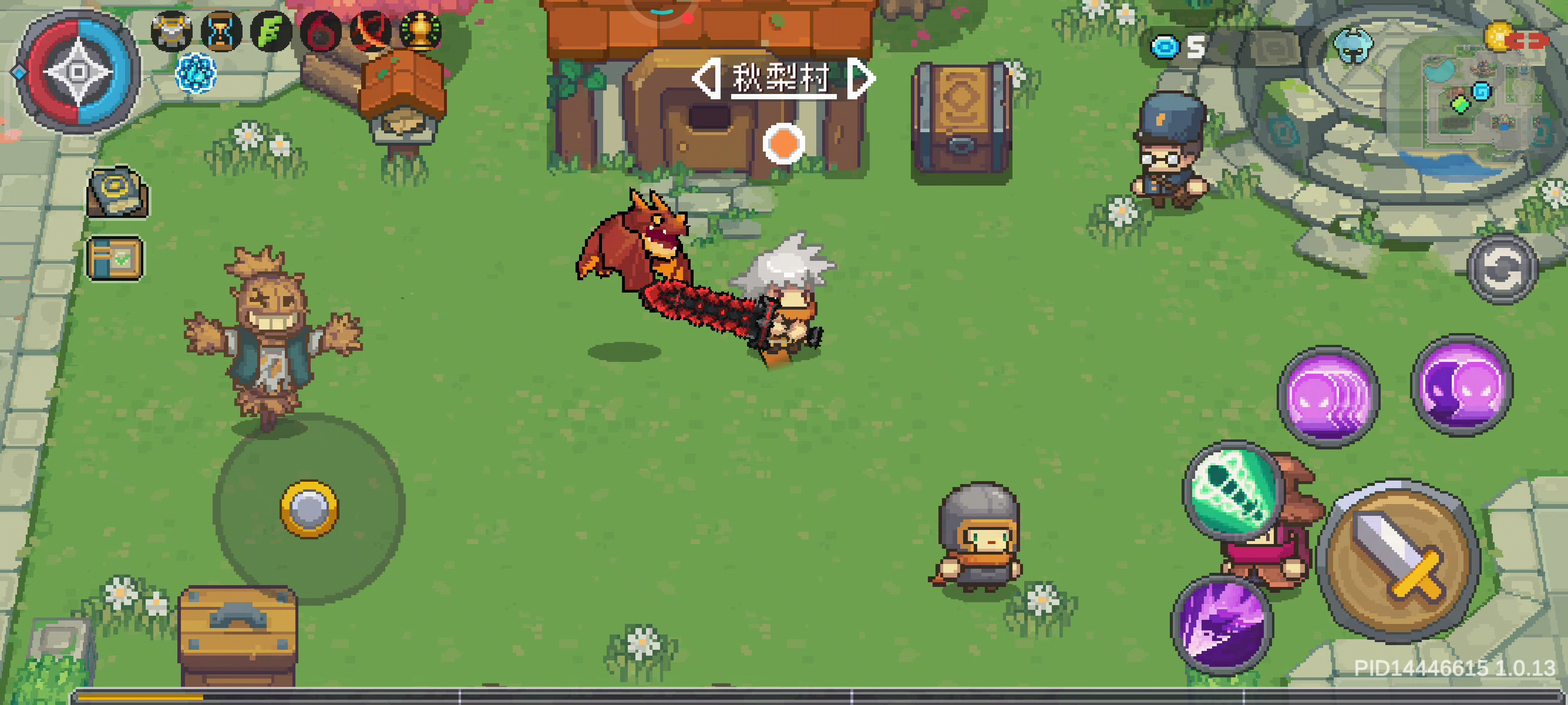Tap the red and blue compass emblem
1568x705 pixels.
(78, 72)
